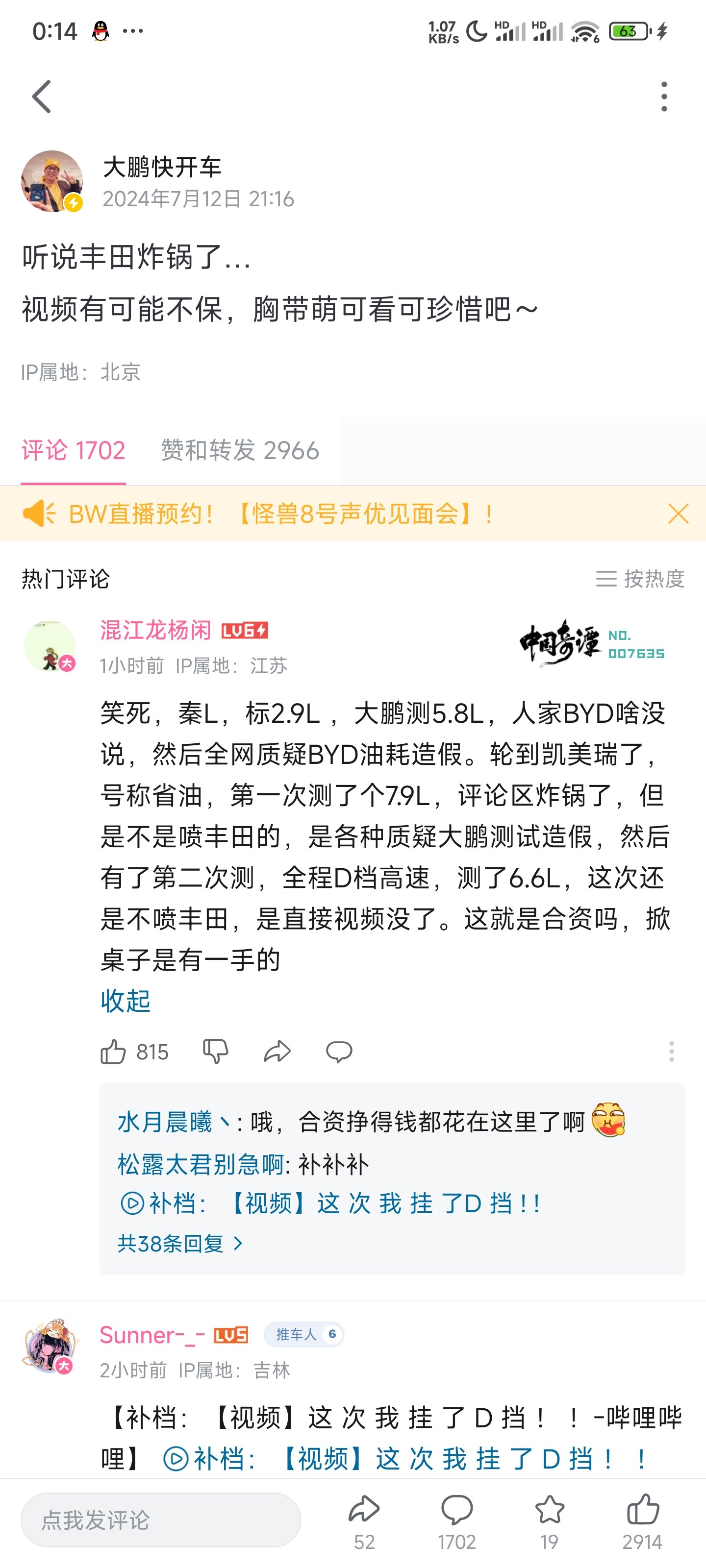Select the 评论 1702 tab
This screenshot has width=706, height=1568.
pyautogui.click(x=73, y=450)
